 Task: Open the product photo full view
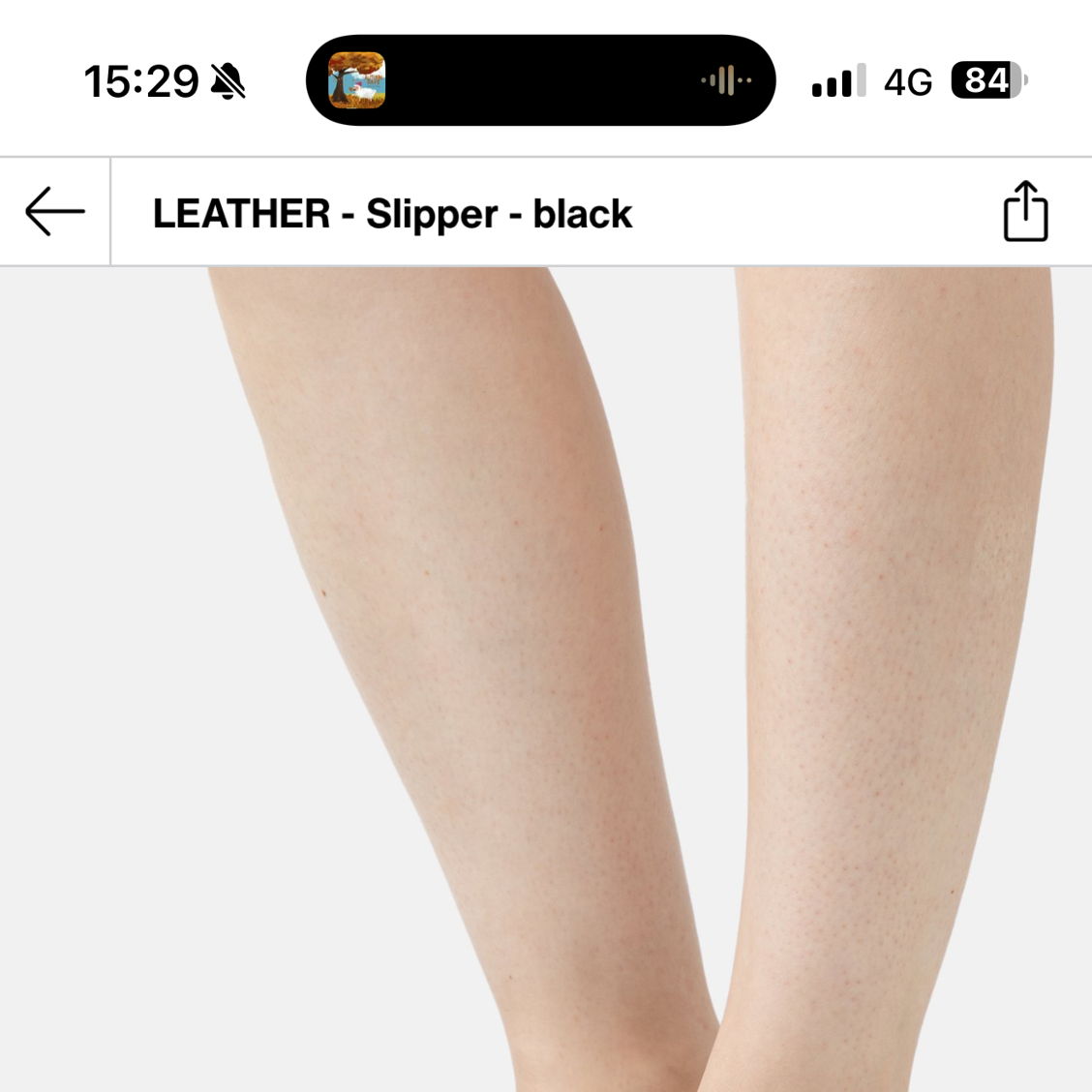[x=546, y=678]
